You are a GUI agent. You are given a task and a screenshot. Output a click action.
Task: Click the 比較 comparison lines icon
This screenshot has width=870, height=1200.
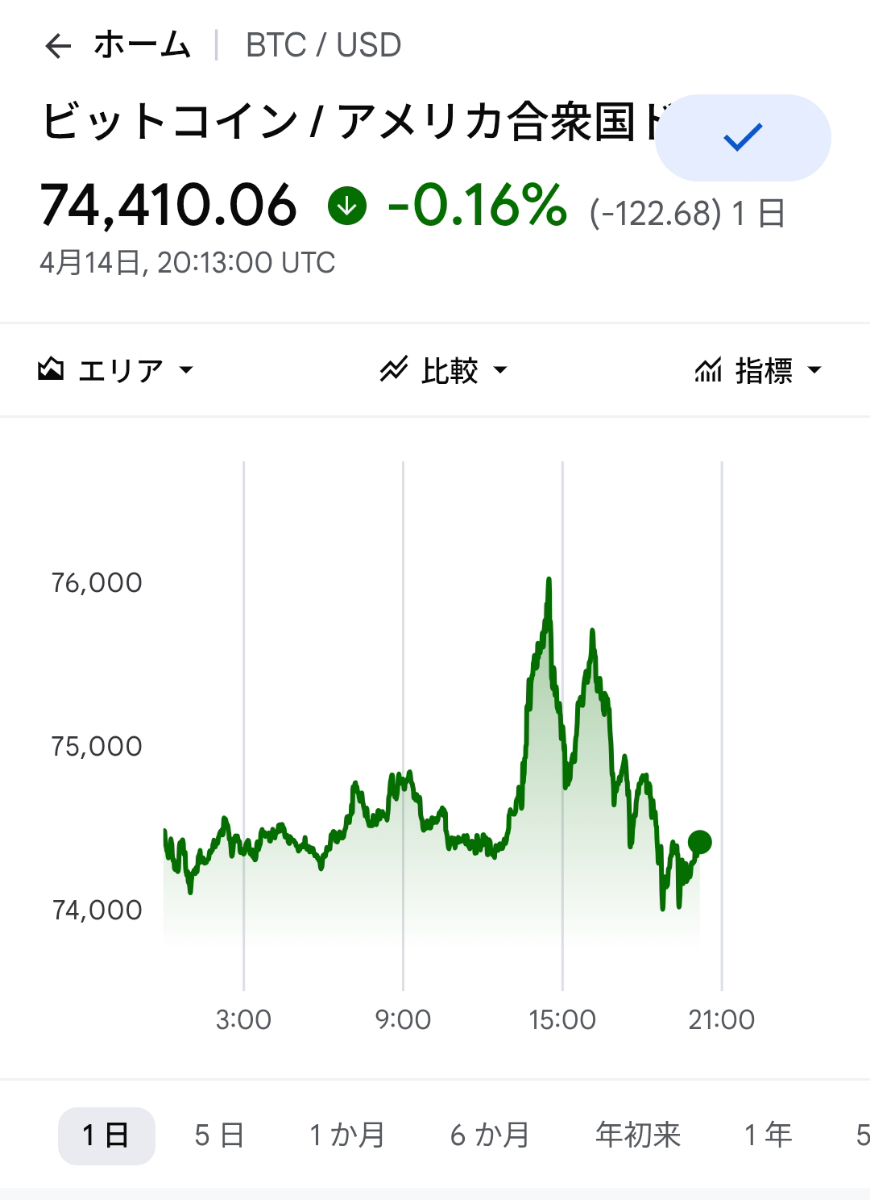point(396,369)
